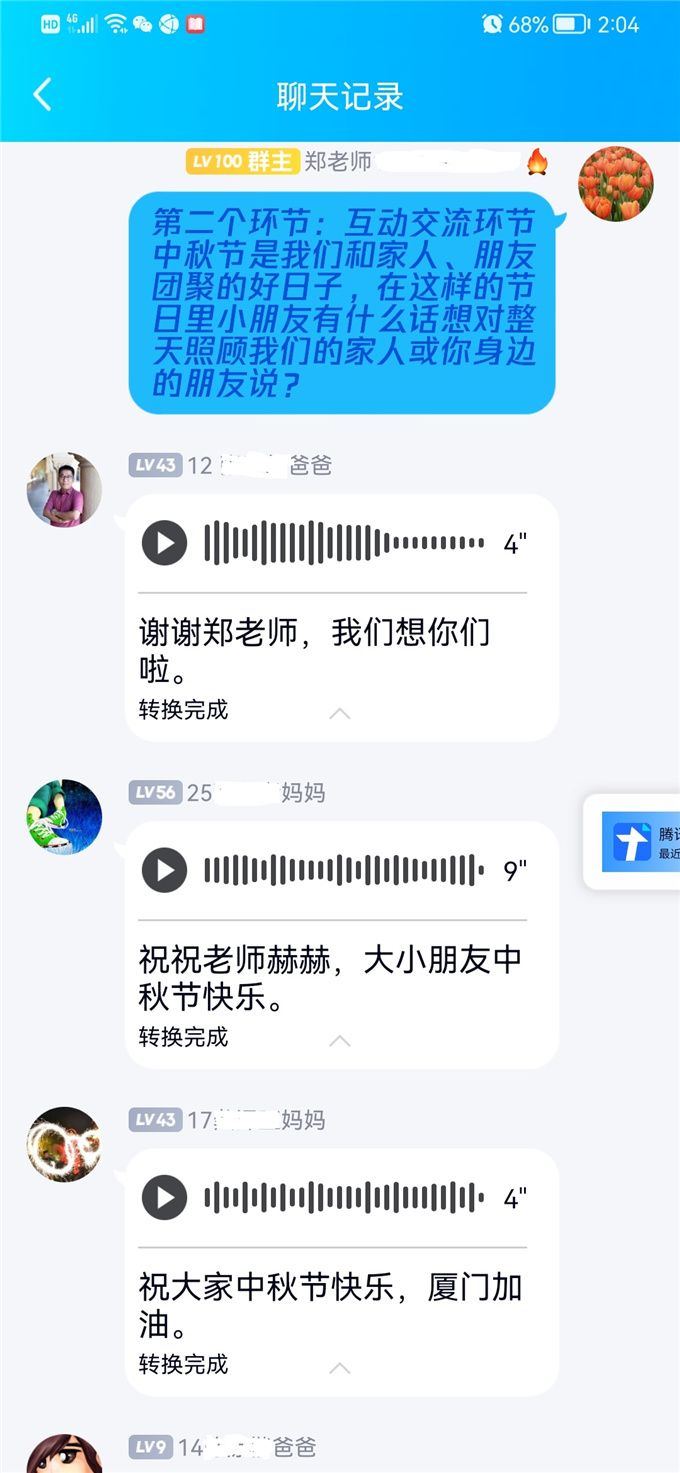The height and width of the screenshot is (1473, 680).
Task: Play the 4-second voice message from 12…爸爸
Action: [165, 543]
